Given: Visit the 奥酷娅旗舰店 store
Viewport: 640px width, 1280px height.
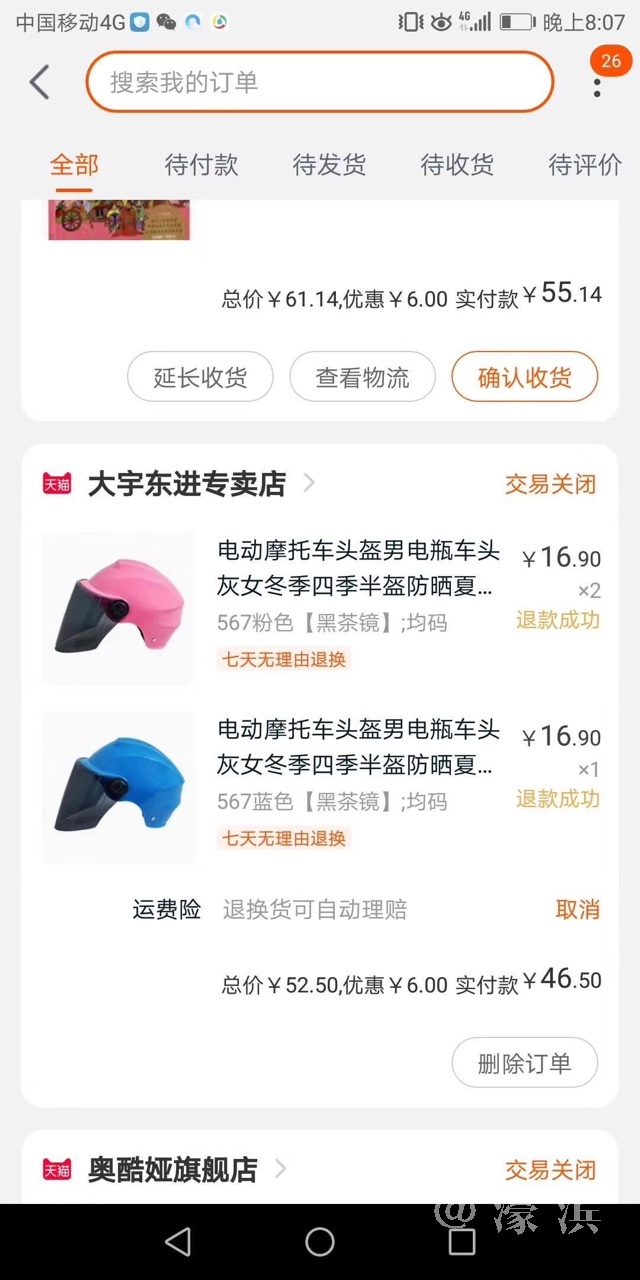Looking at the screenshot, I should 172,1170.
